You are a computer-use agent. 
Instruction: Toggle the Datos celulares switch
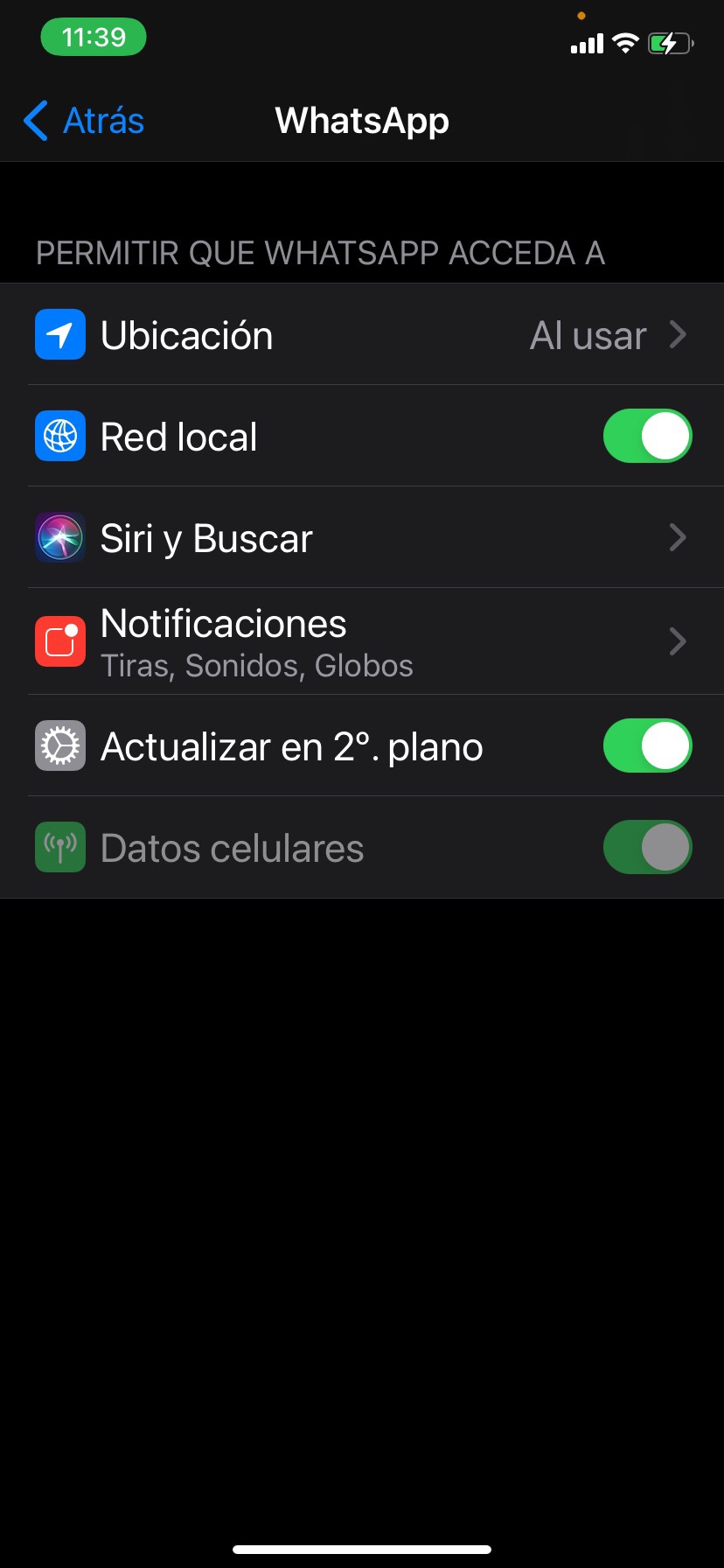click(647, 847)
